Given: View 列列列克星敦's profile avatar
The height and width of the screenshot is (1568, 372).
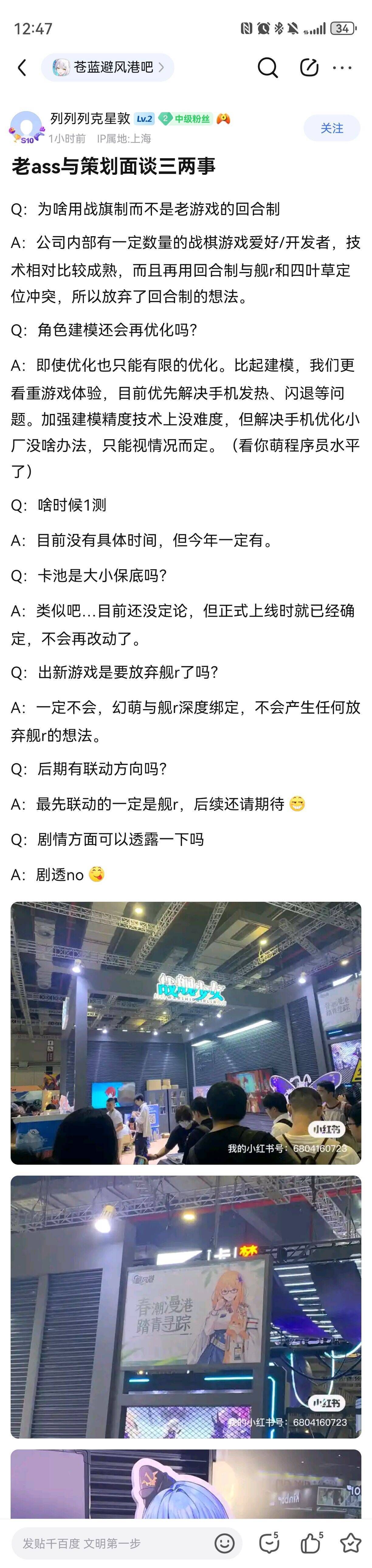Looking at the screenshot, I should click(x=27, y=127).
